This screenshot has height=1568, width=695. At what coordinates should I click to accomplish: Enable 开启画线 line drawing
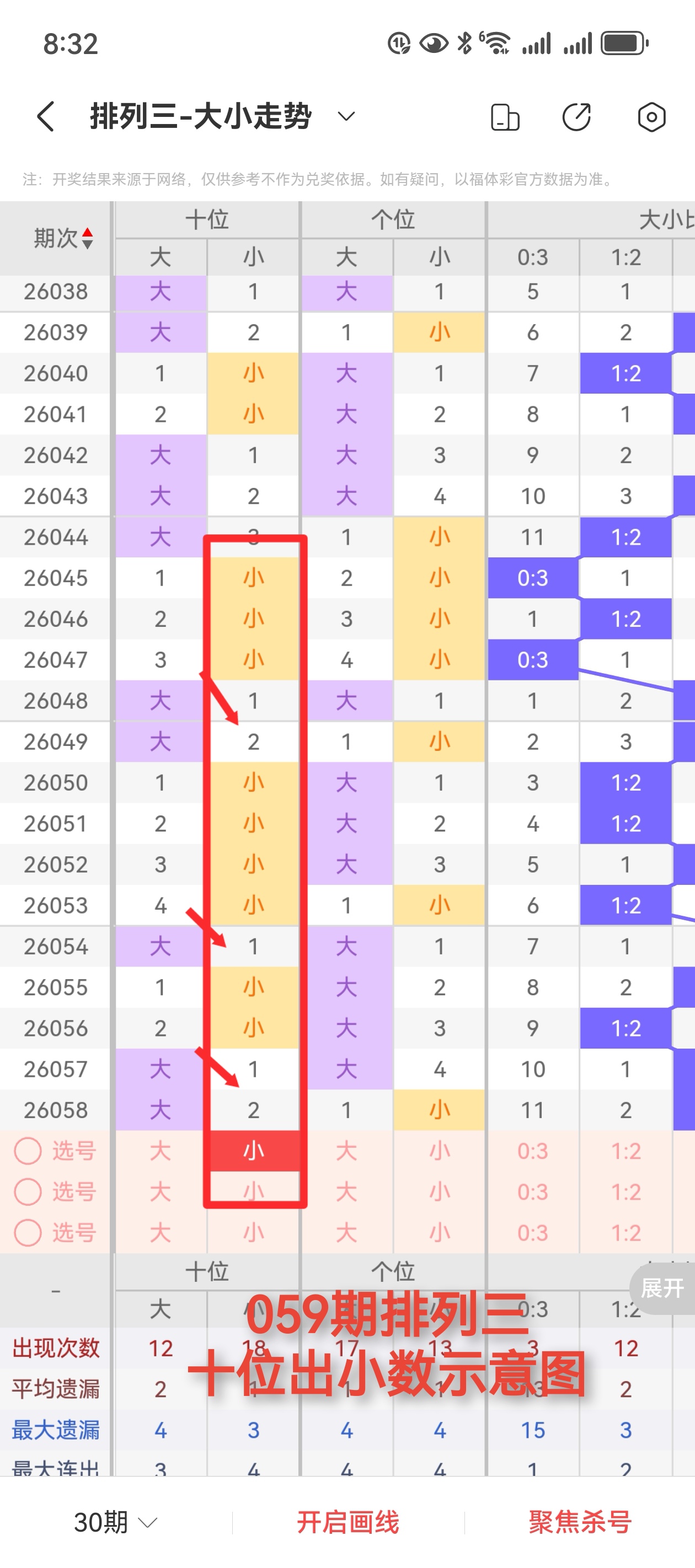[x=348, y=1522]
